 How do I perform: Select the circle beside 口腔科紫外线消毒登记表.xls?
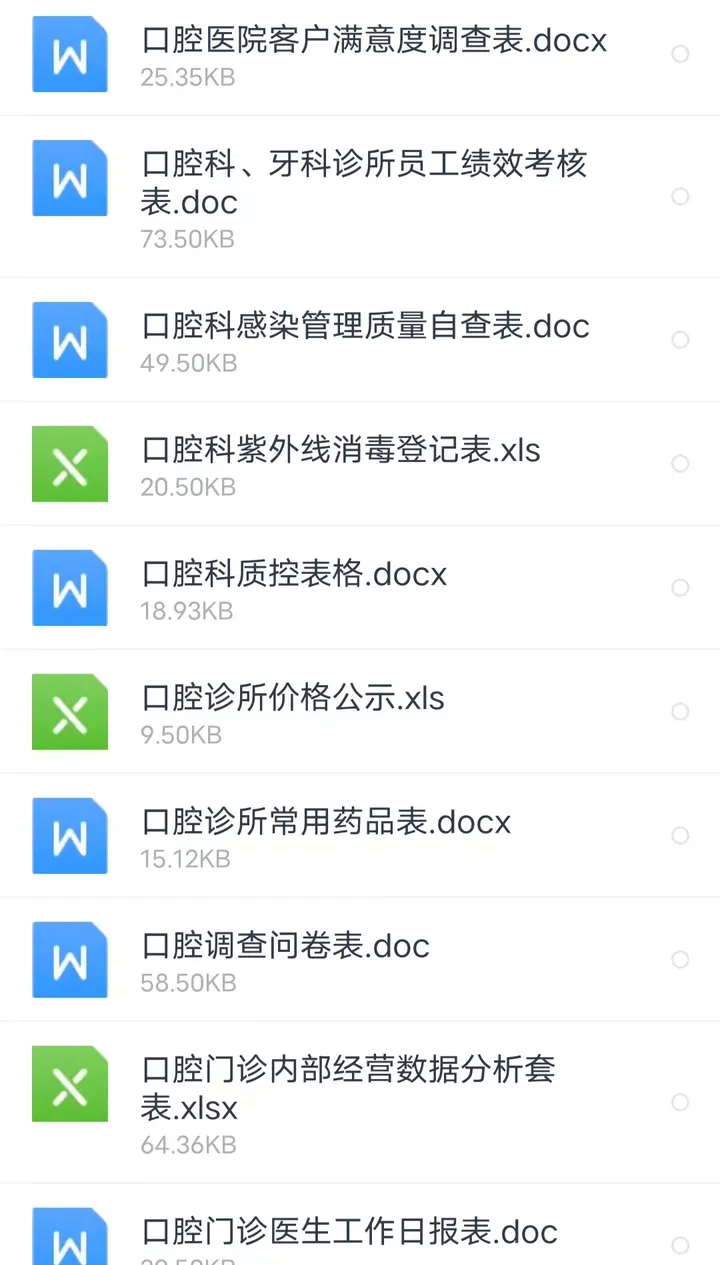point(680,464)
